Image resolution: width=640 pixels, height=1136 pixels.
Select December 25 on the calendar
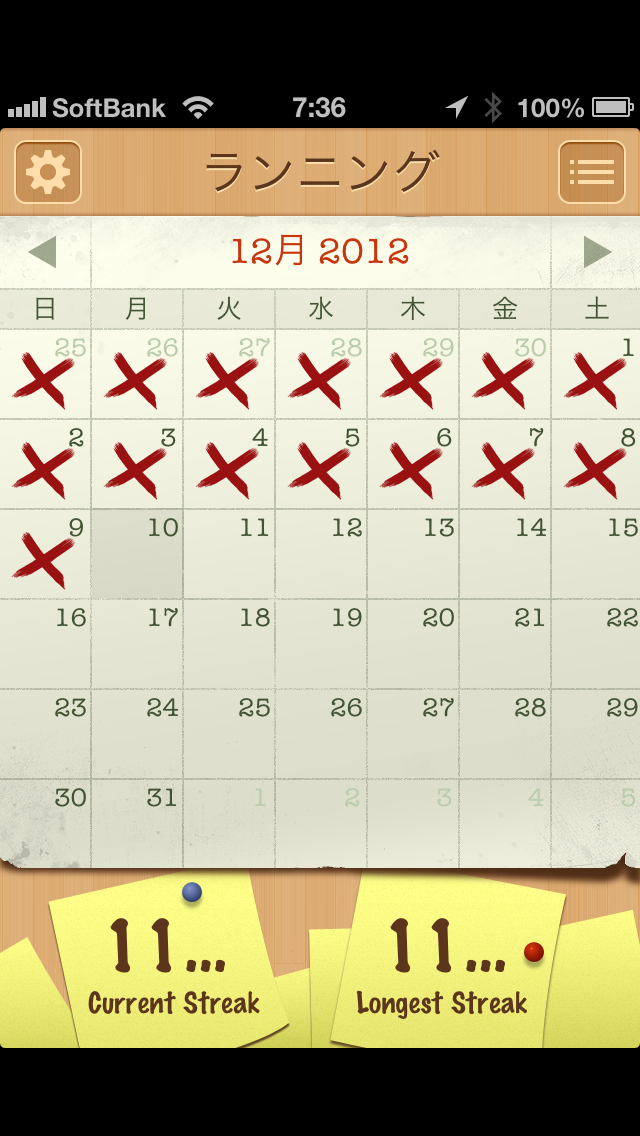[x=229, y=734]
